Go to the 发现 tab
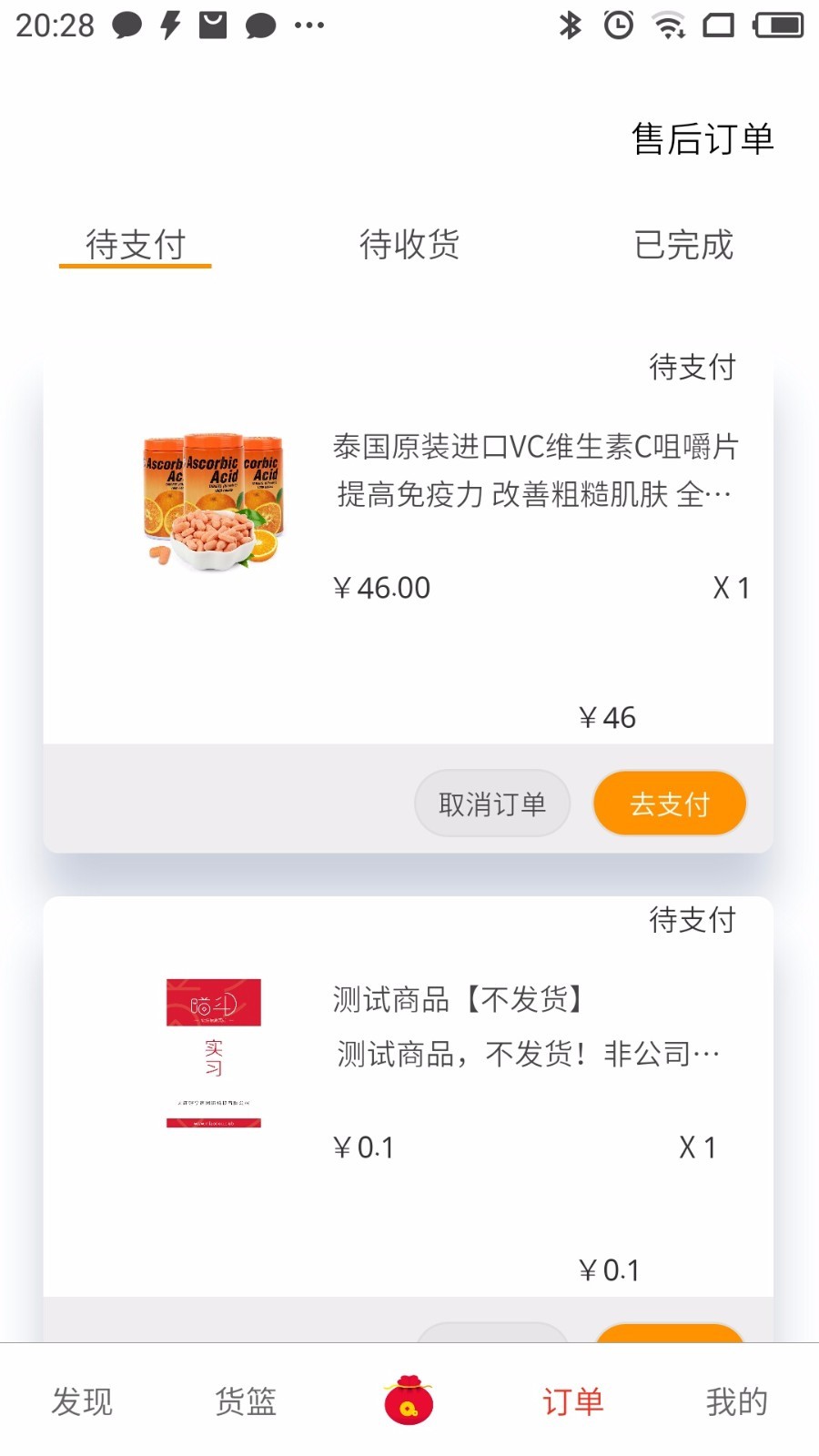The height and width of the screenshot is (1456, 819). coord(82,1401)
